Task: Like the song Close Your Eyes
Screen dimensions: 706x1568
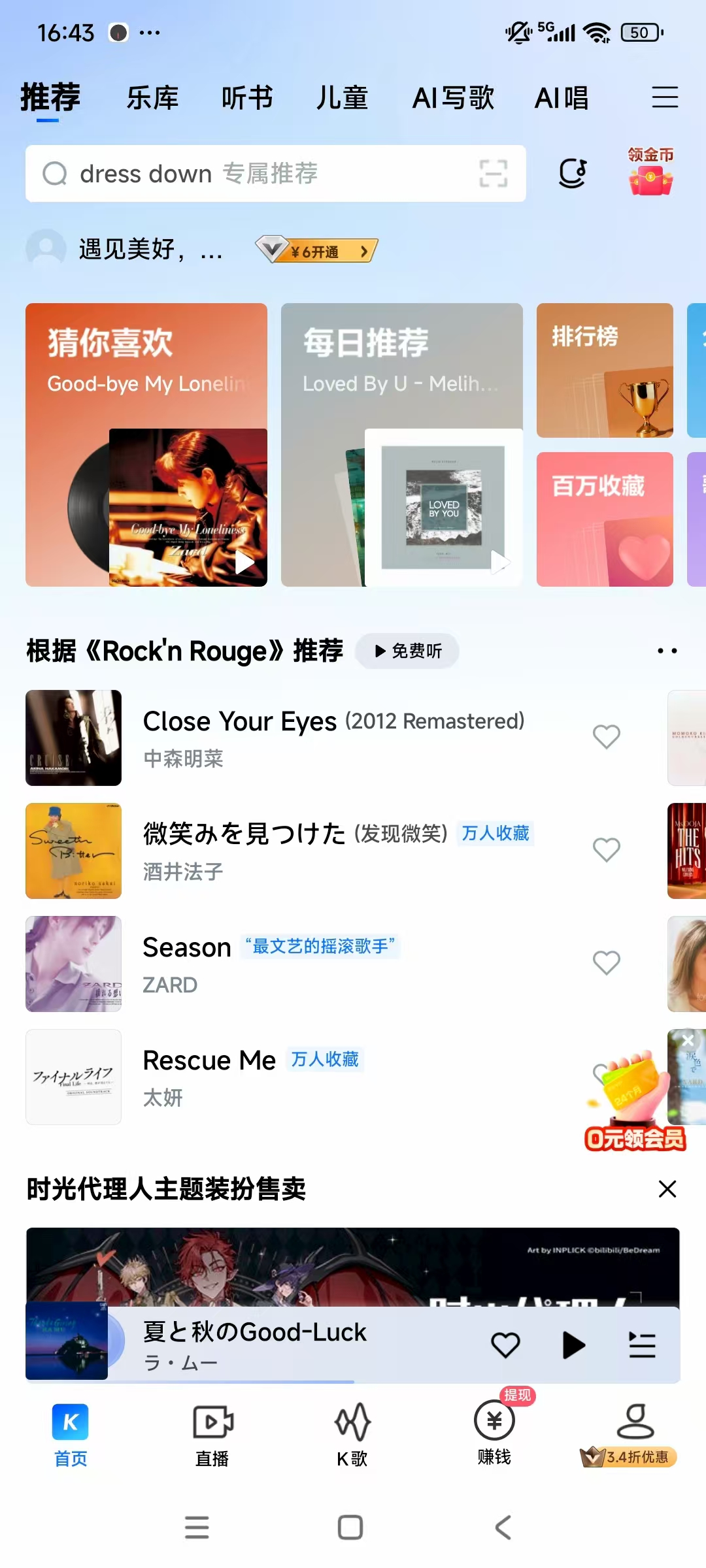Action: [x=606, y=737]
